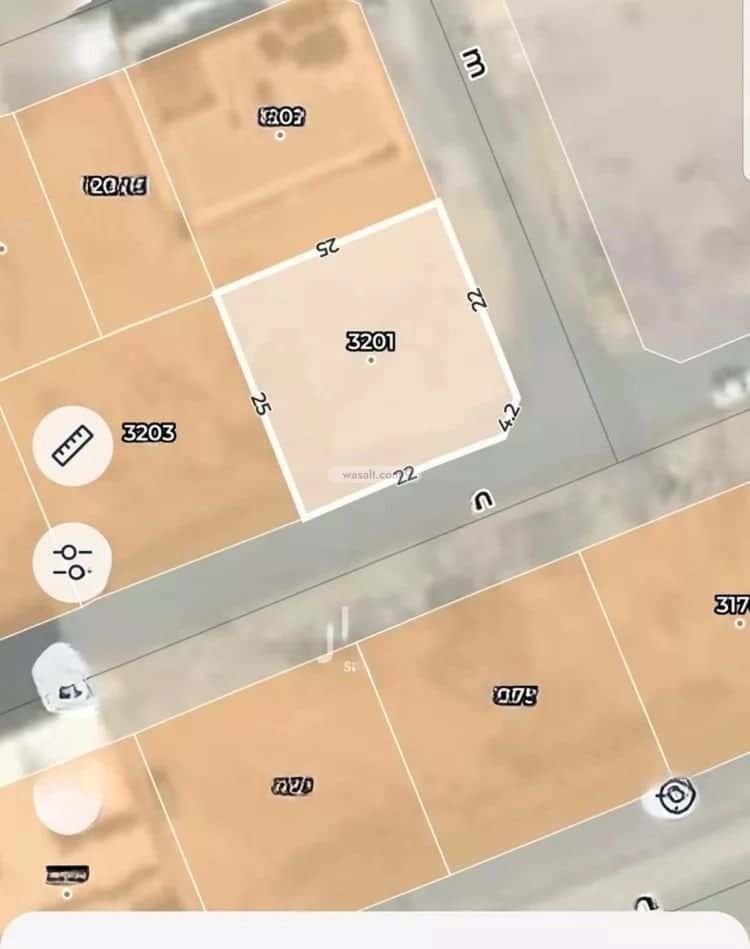
Task: Center the map on my location
Action: [x=677, y=796]
